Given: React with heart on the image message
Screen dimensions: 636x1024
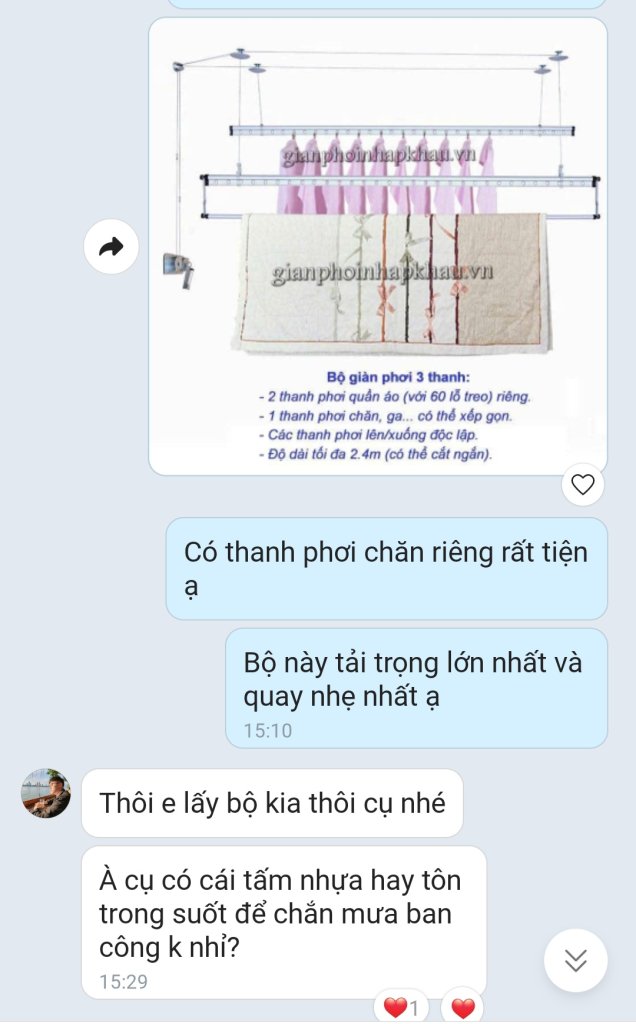Looking at the screenshot, I should point(582,485).
